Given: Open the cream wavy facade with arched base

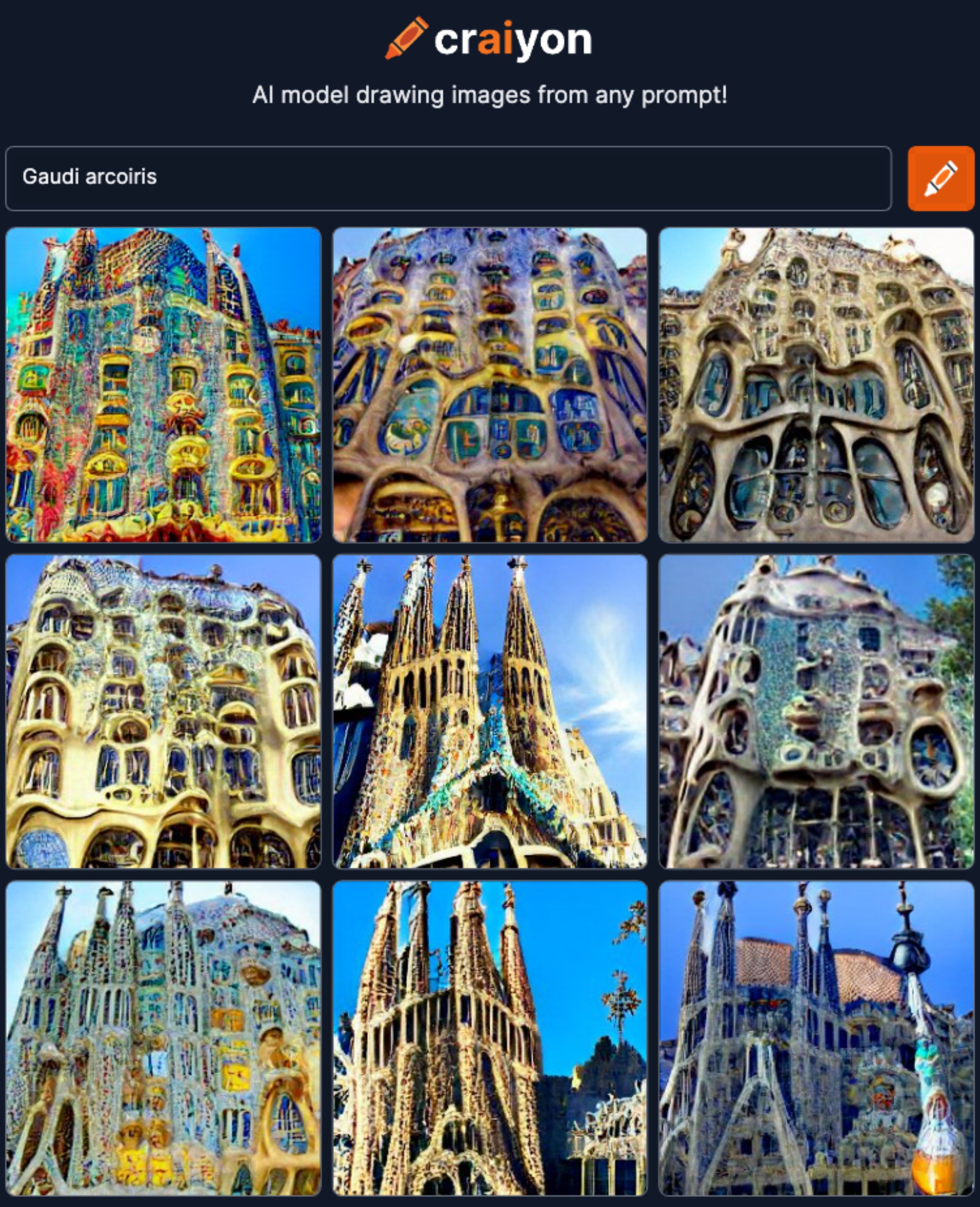Looking at the screenshot, I should click(x=163, y=711).
